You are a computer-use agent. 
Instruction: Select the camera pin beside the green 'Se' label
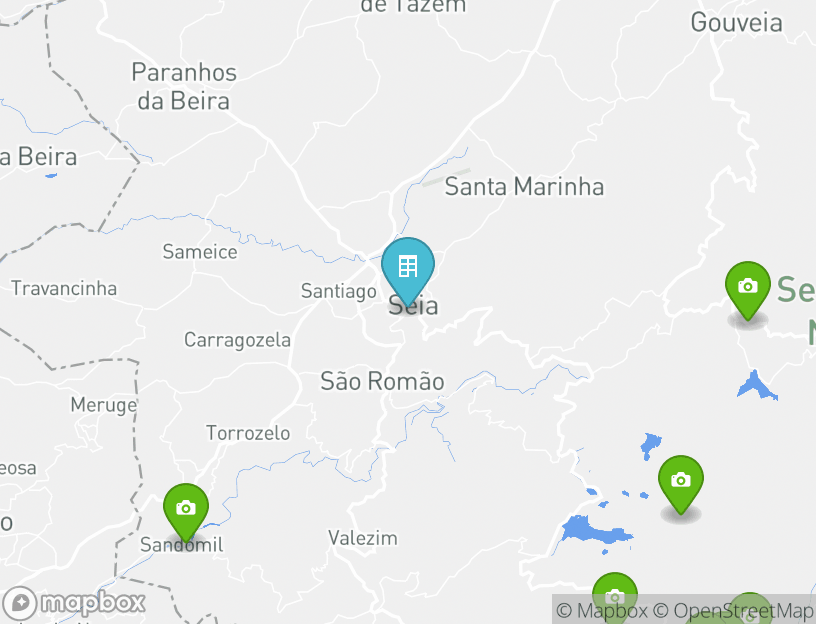tap(747, 287)
